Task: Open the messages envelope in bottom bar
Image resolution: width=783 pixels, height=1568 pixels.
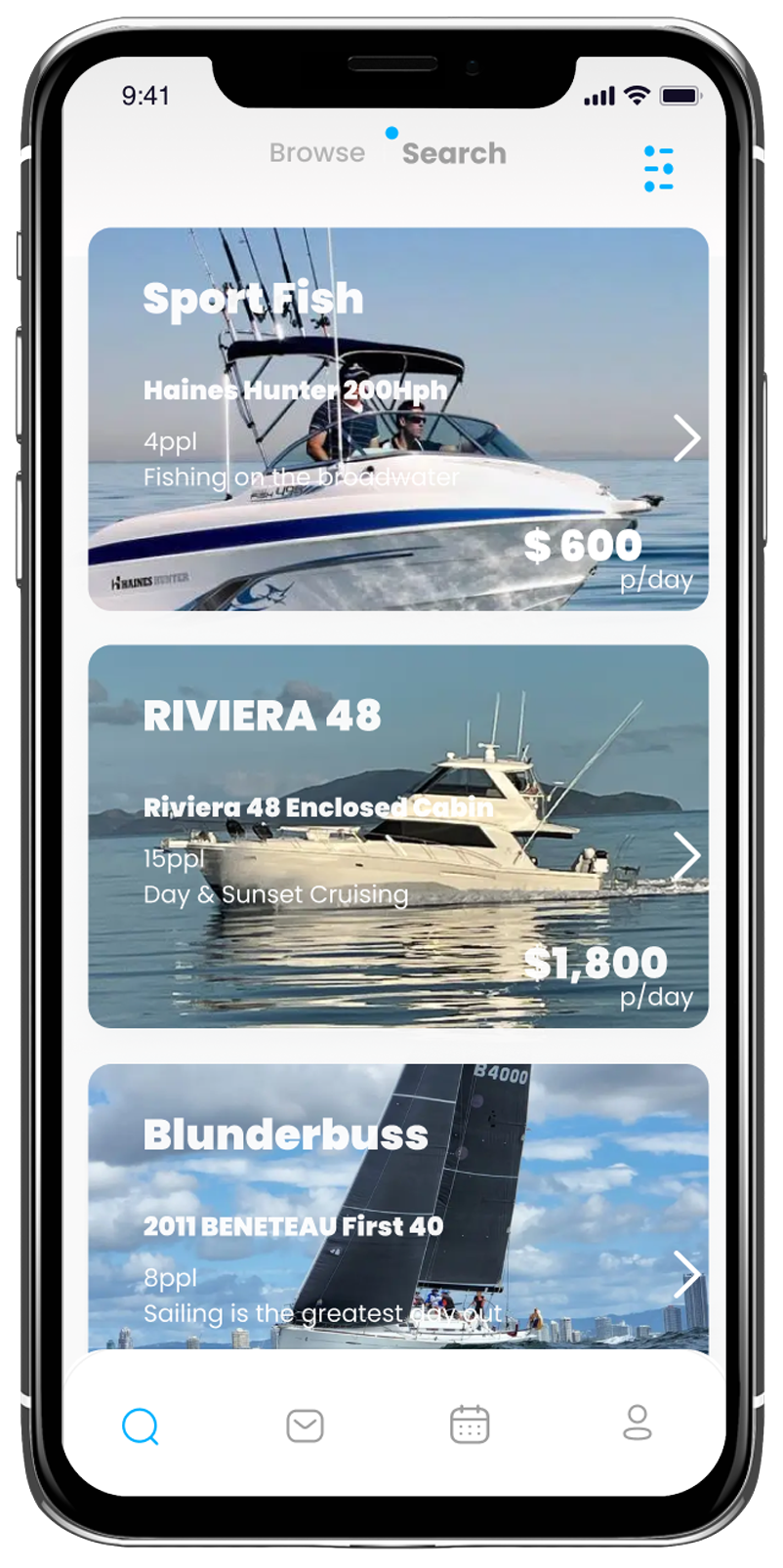Action: pyautogui.click(x=305, y=1425)
